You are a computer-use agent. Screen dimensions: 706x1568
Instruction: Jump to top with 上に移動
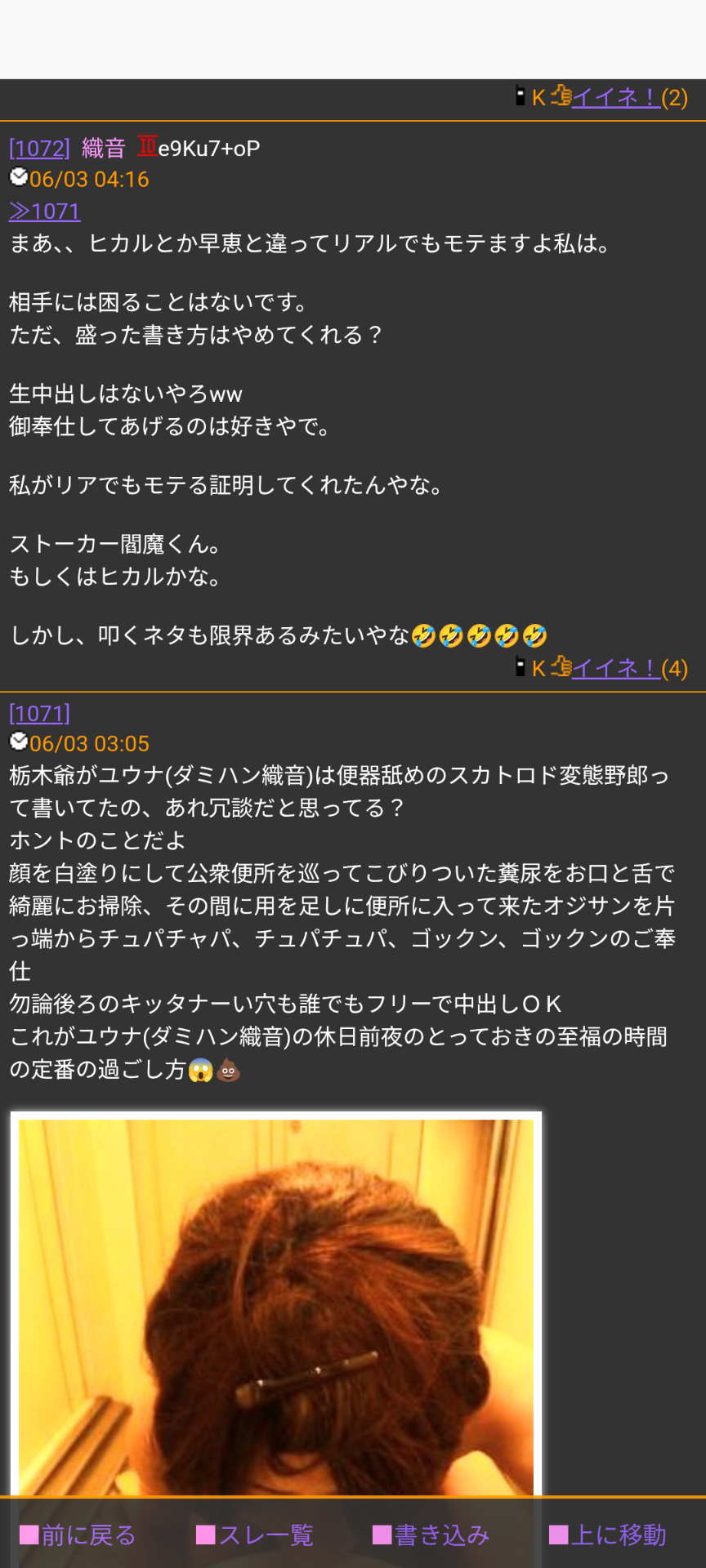(x=608, y=1535)
